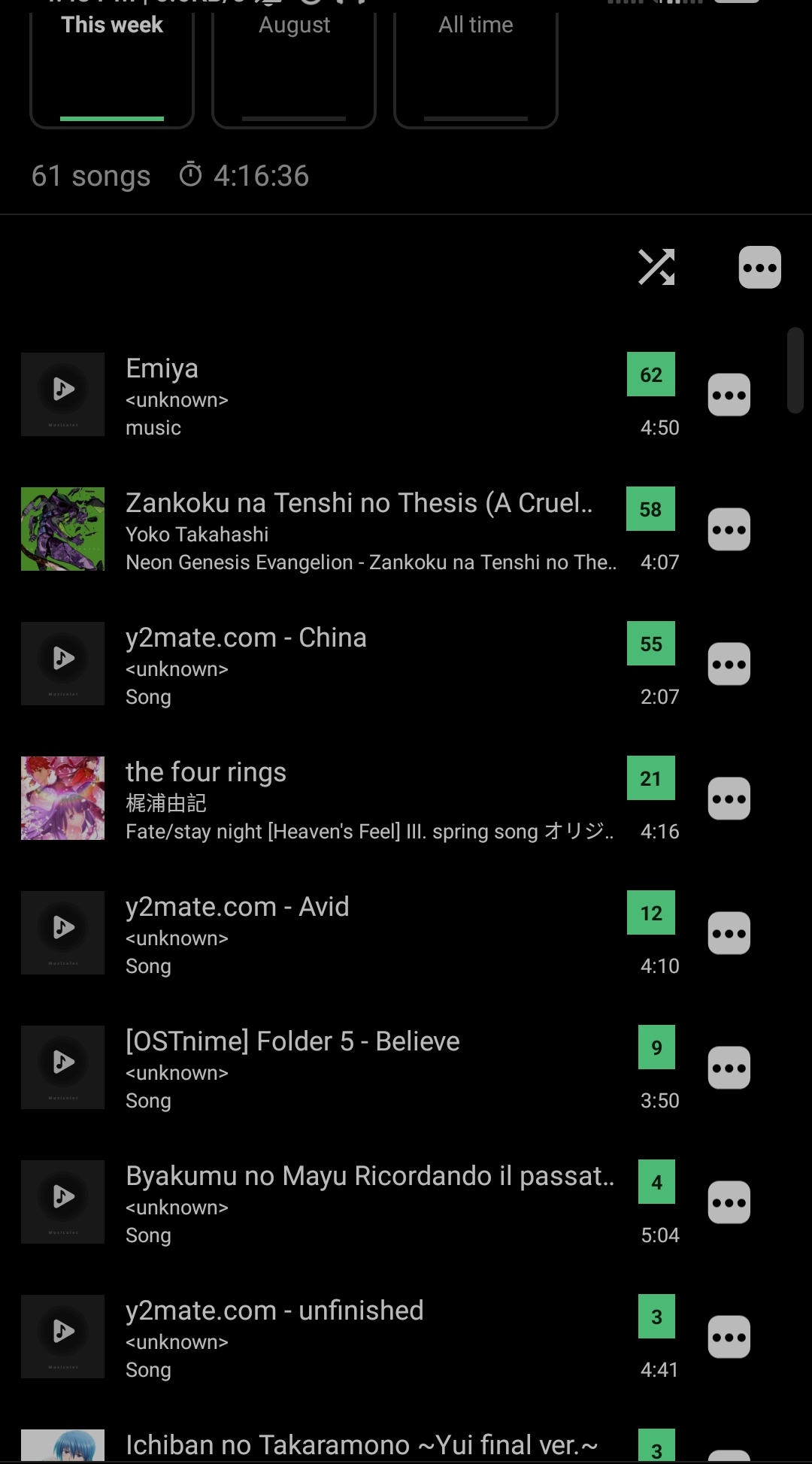812x1464 pixels.
Task: Open options for Zankoku na Tenshi no Thesis
Action: coord(729,530)
